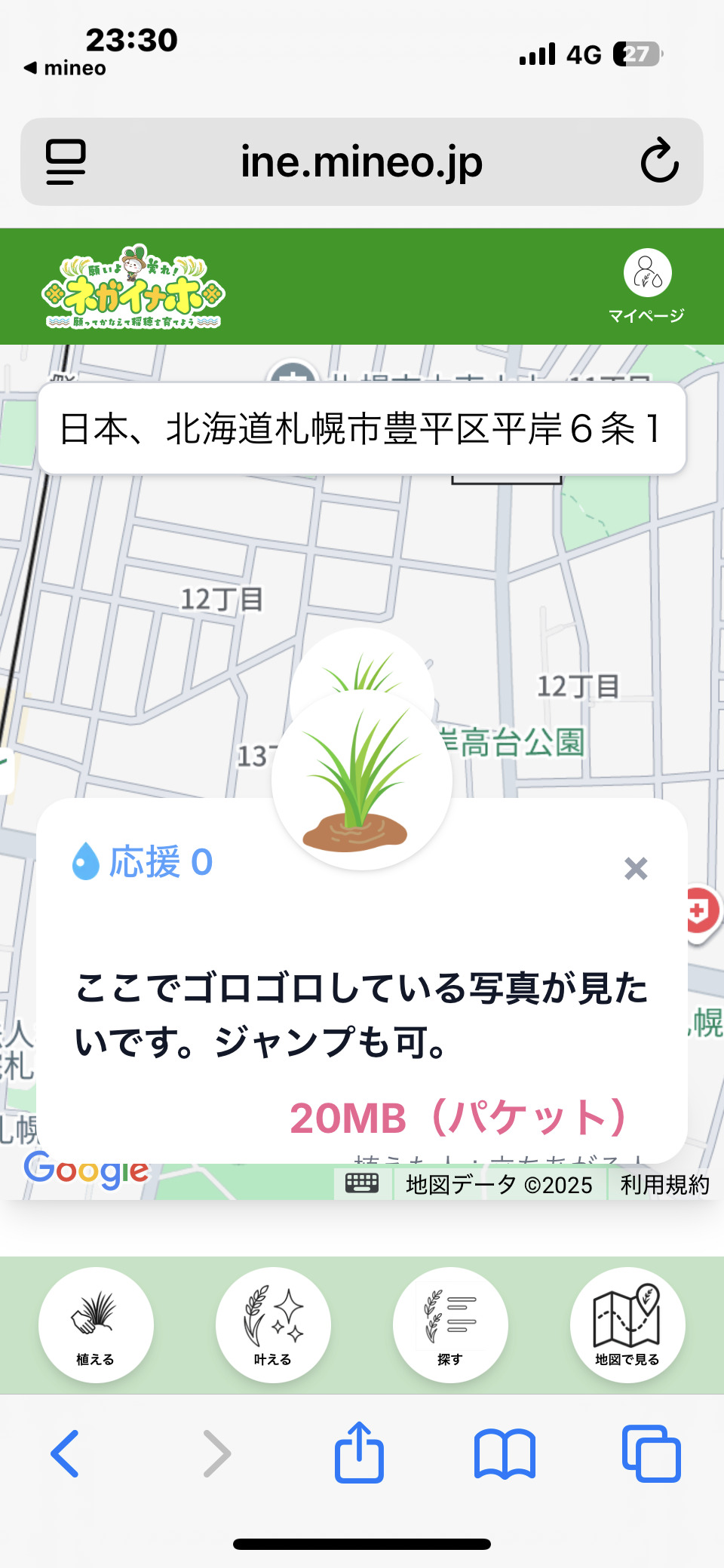724x1568 pixels.
Task: Close the wish detail card
Action: pyautogui.click(x=636, y=868)
